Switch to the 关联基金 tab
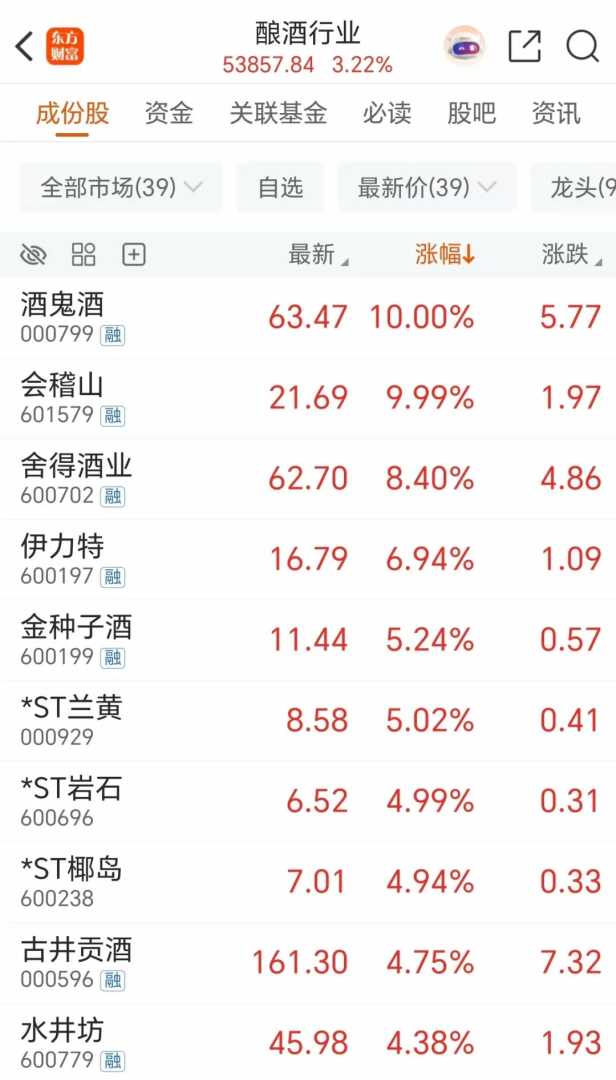This screenshot has height=1080, width=616. 278,113
